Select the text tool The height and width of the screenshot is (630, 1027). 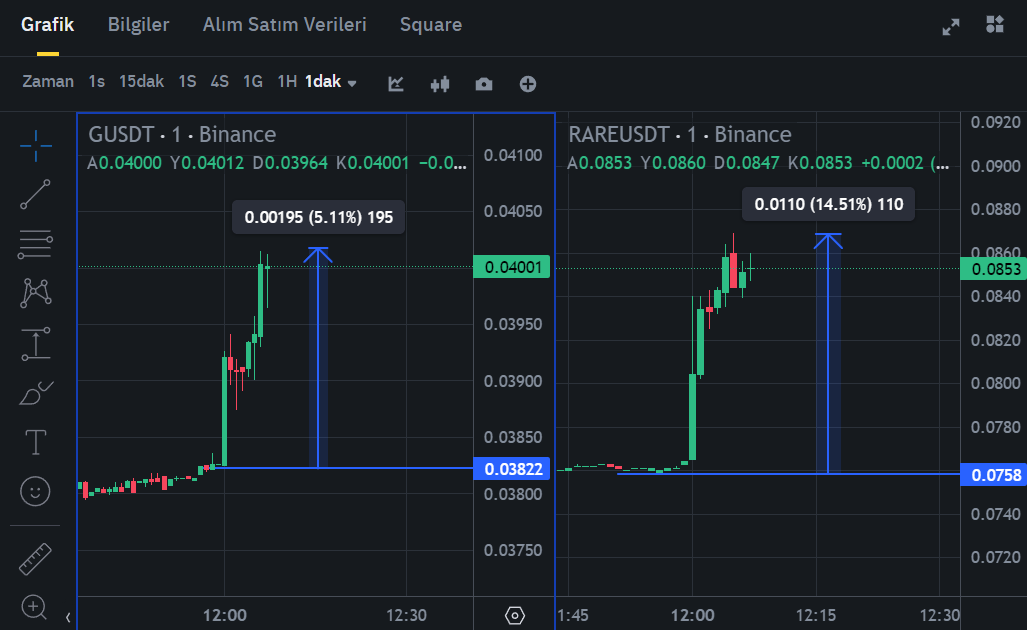[x=35, y=441]
